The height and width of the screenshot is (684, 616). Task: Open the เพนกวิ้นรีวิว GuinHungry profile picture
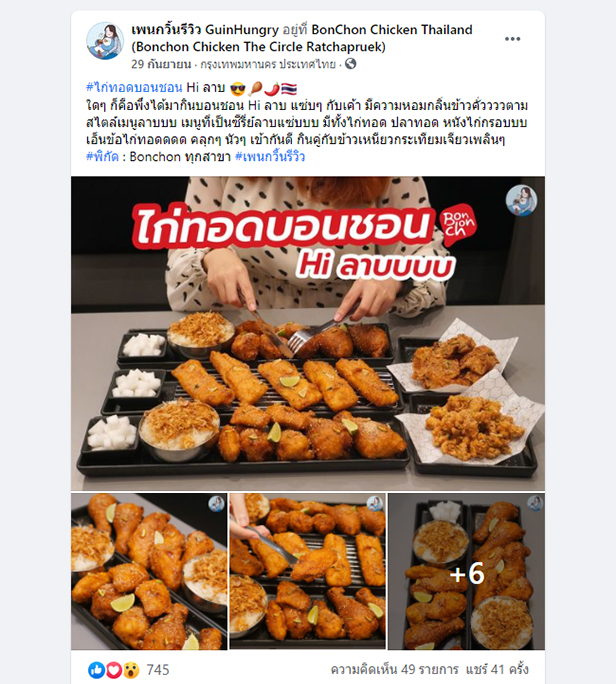104,40
